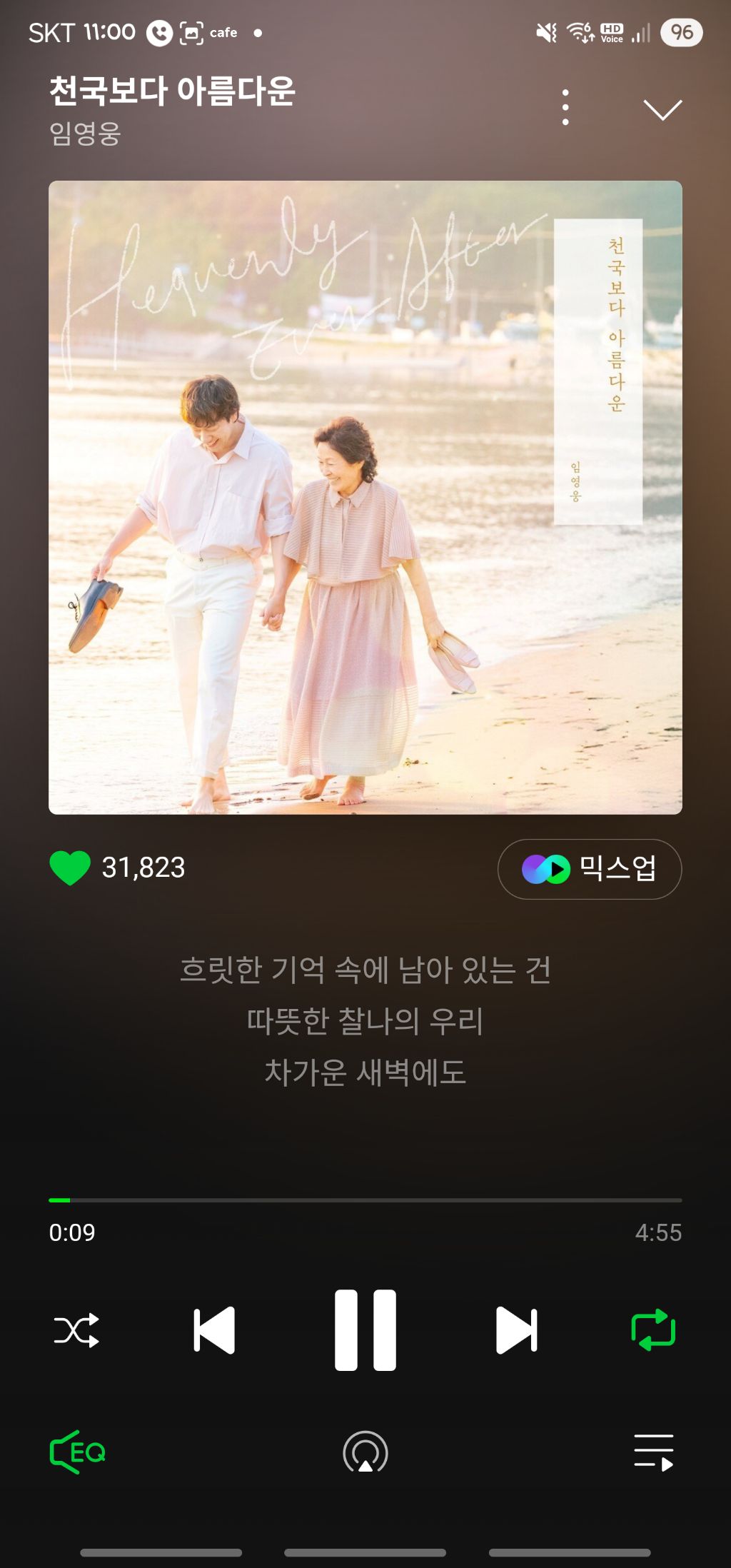
Task: Tap the playback progress bar to seek
Action: coord(365,1200)
